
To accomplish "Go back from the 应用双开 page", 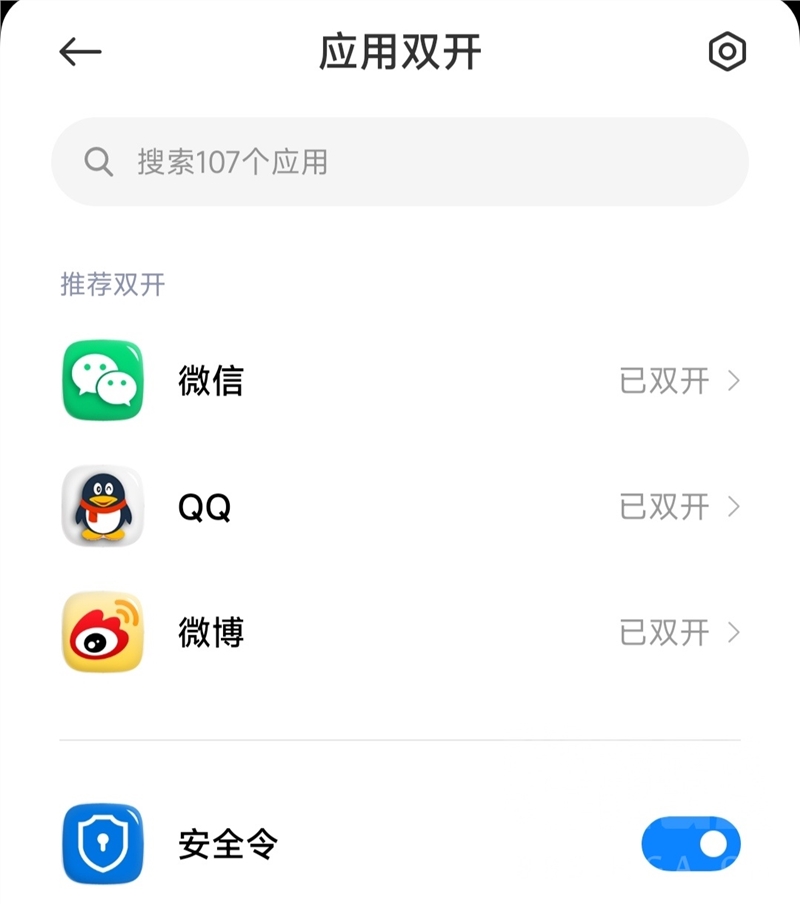I will tap(80, 52).
